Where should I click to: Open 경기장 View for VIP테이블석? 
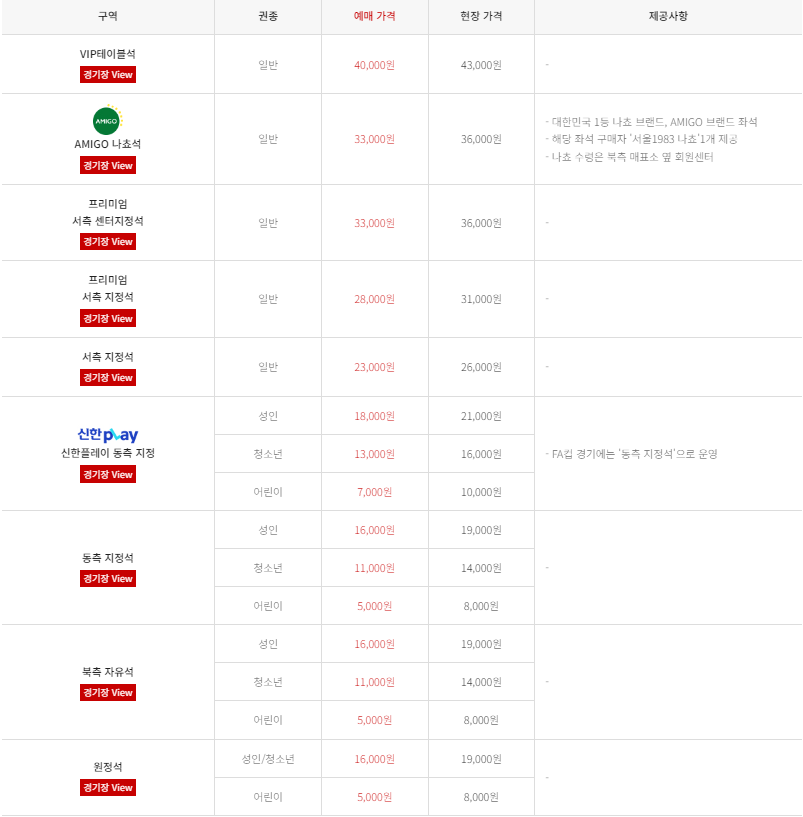pyautogui.click(x=106, y=75)
